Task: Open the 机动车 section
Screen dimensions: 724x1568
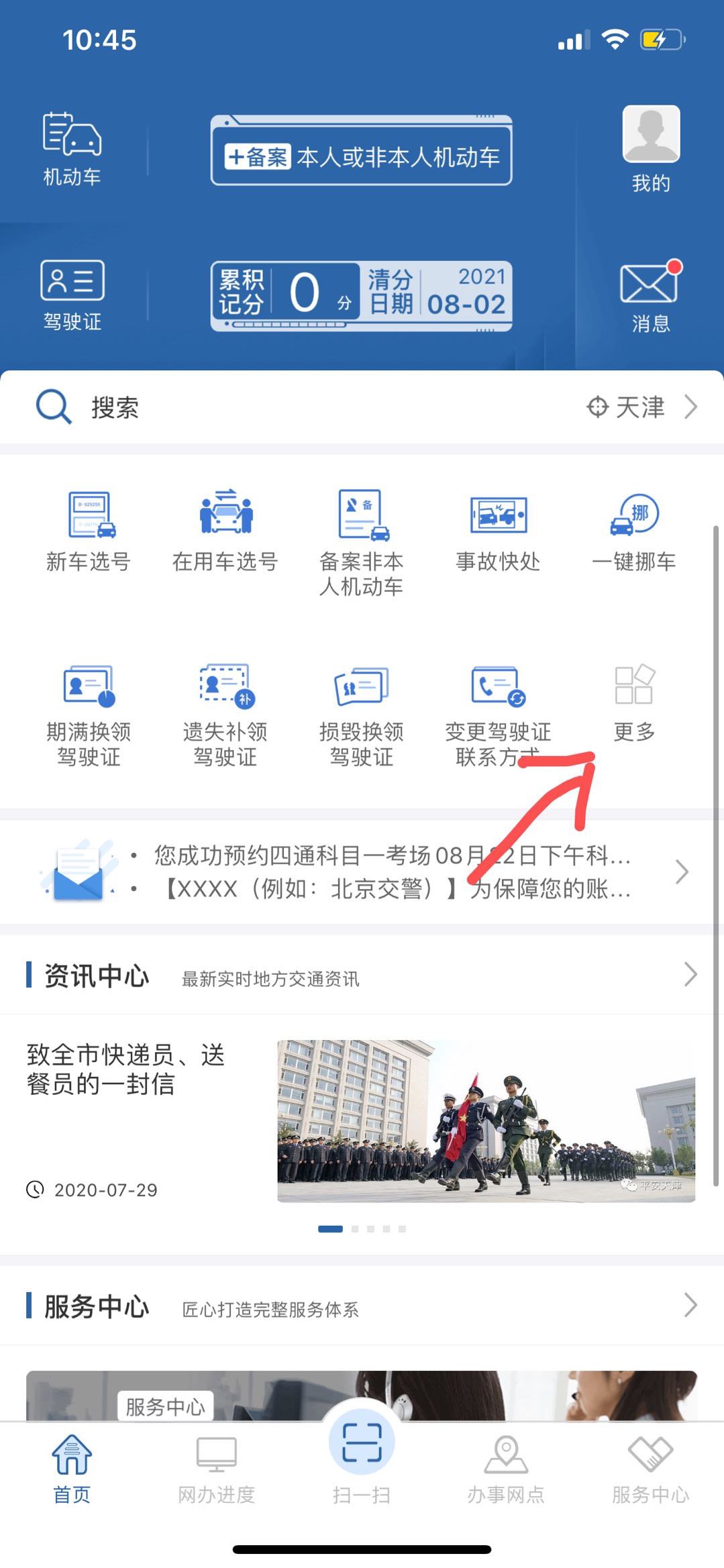Action: click(x=72, y=148)
